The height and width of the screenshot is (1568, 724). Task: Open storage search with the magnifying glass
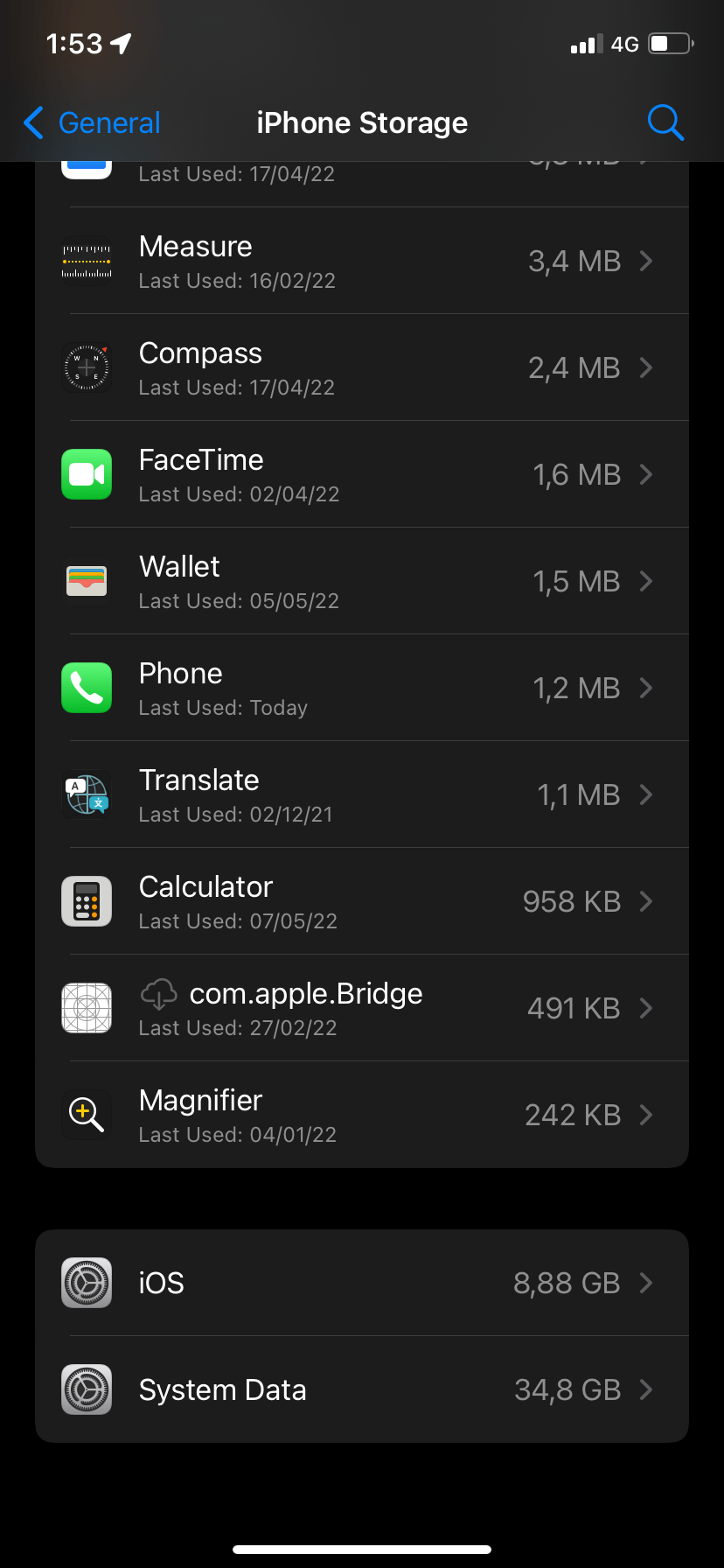tap(665, 122)
